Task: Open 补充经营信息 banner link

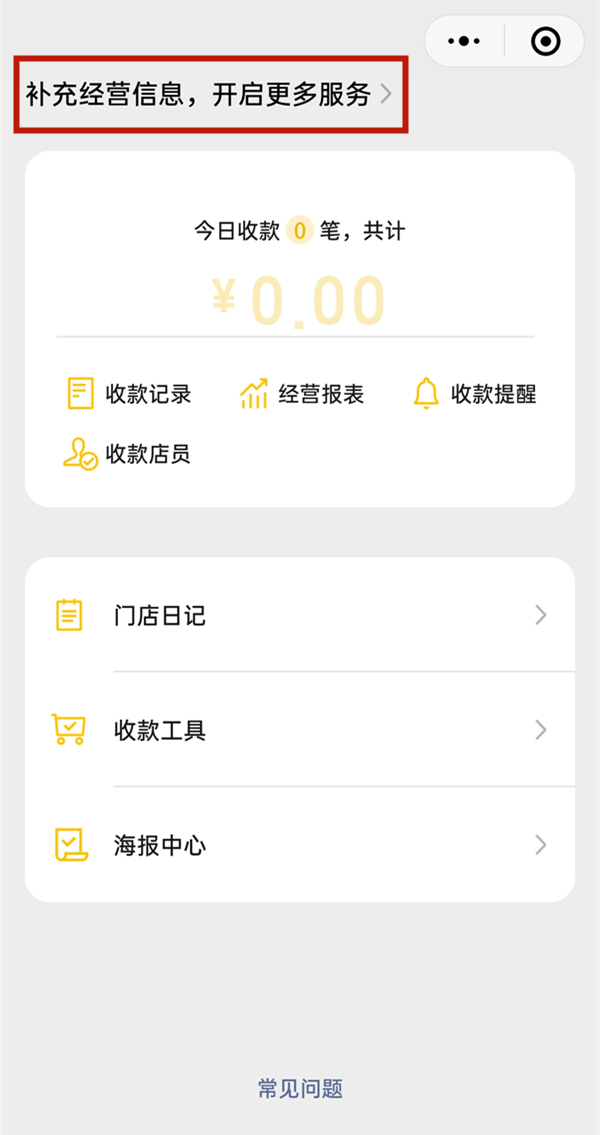Action: pyautogui.click(x=209, y=95)
